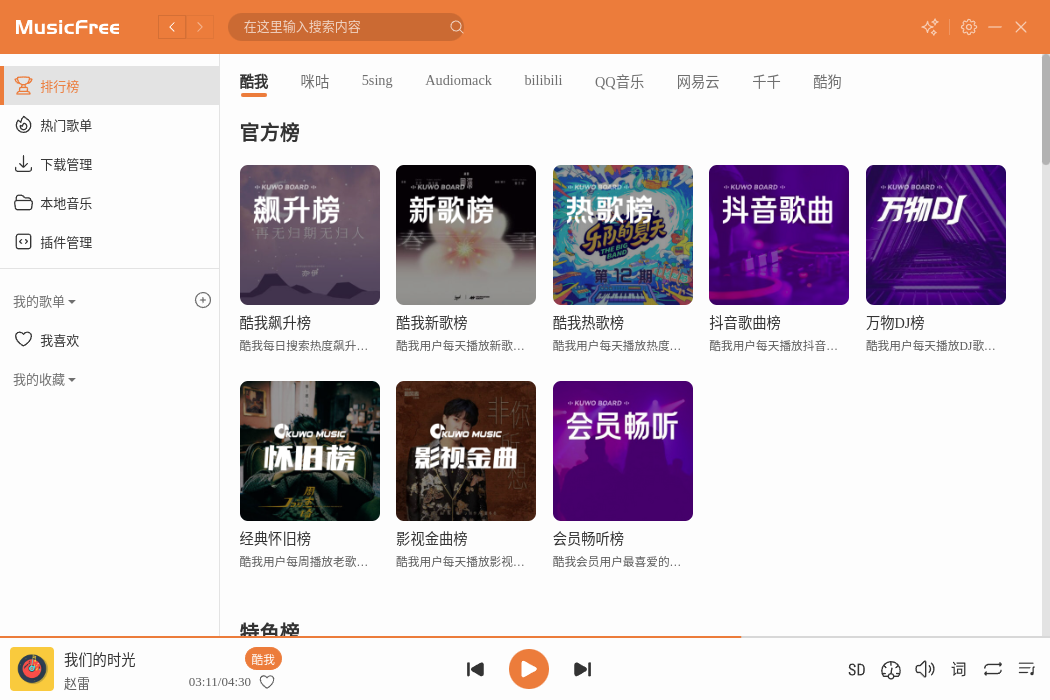Go back with the left arrow
1050x700 pixels.
pyautogui.click(x=172, y=27)
